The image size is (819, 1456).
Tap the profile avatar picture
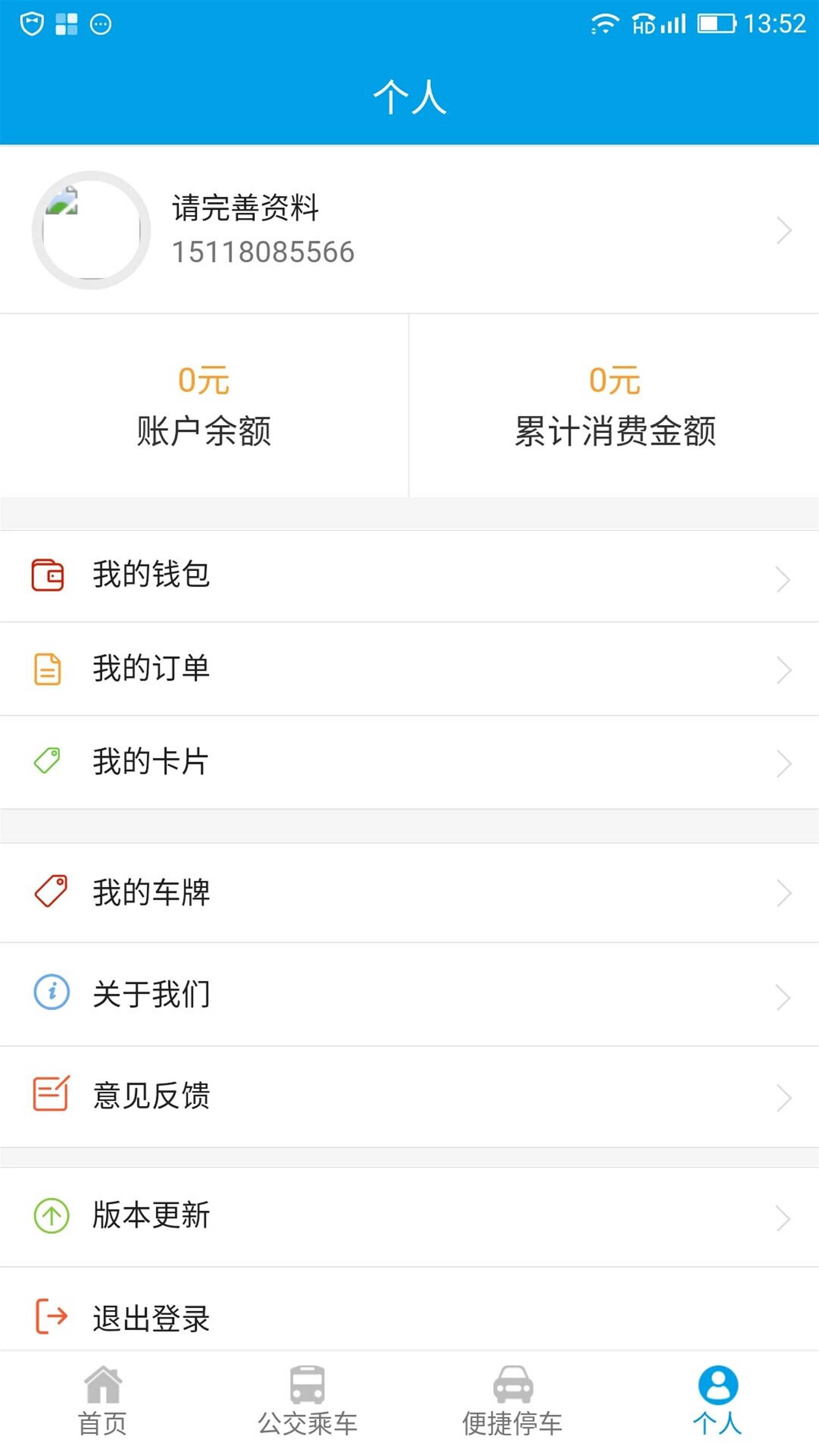pyautogui.click(x=91, y=230)
